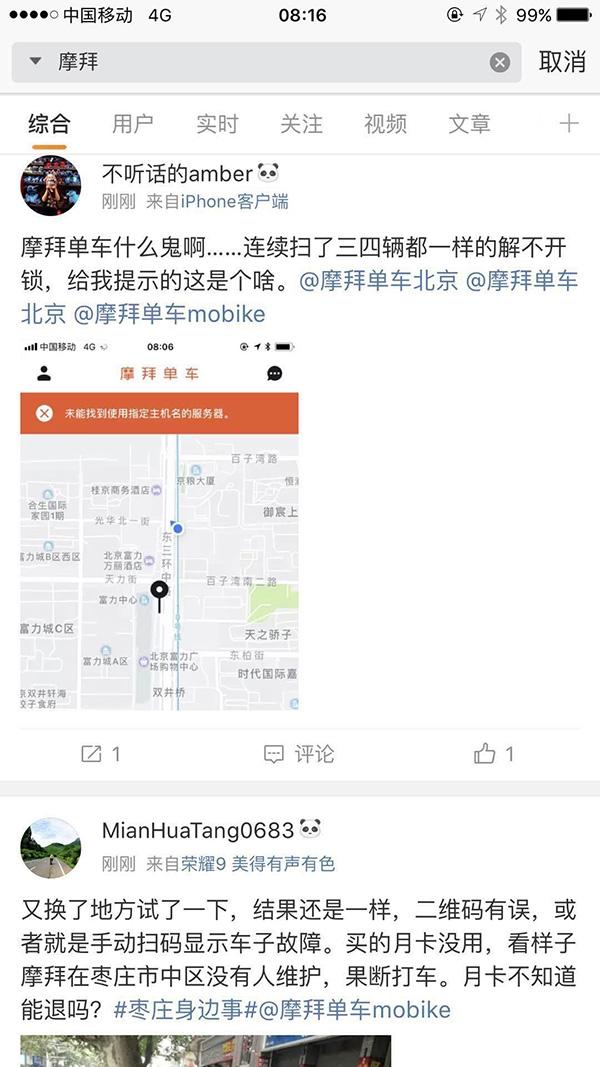
Task: View the Mobike app screenshot in amber's post
Action: [160, 526]
